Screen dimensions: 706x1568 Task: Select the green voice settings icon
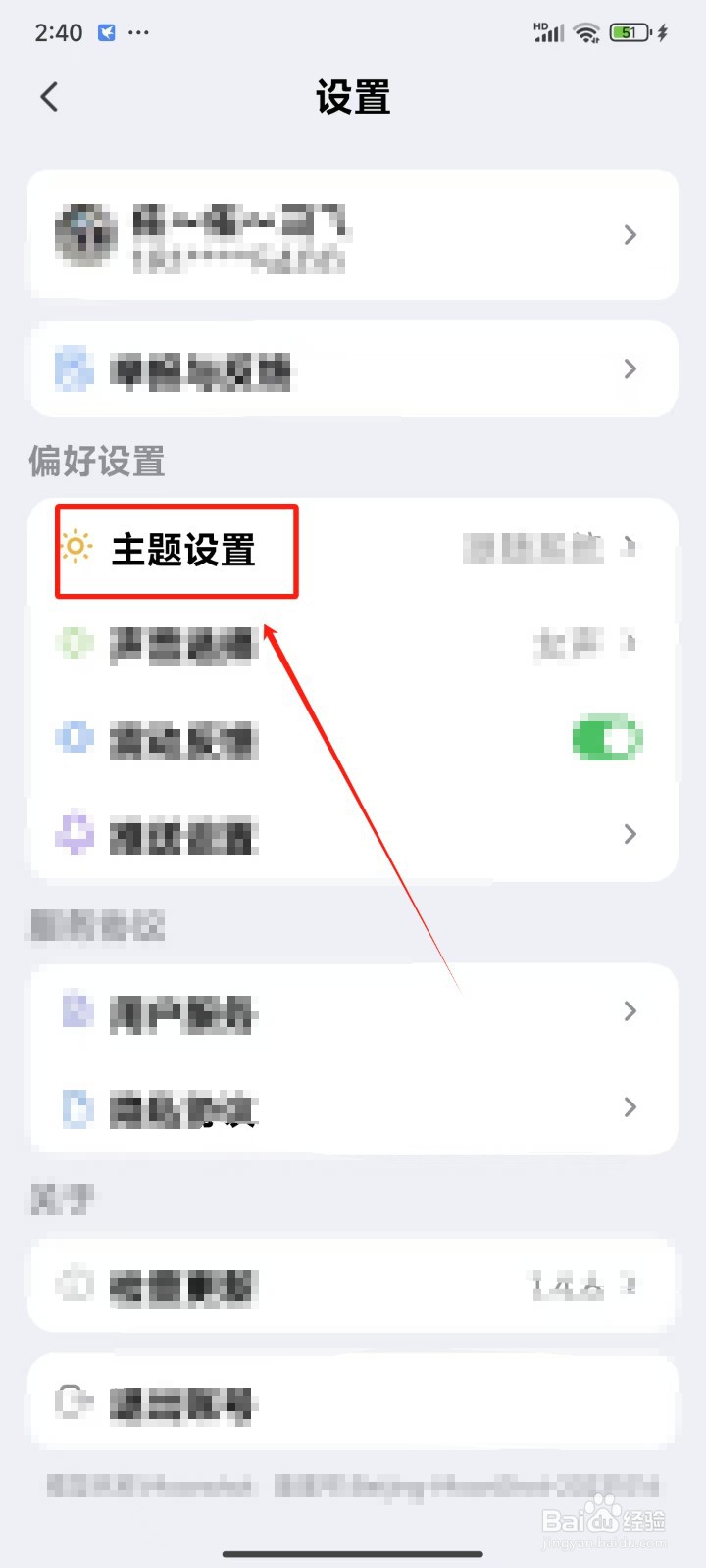(x=75, y=644)
